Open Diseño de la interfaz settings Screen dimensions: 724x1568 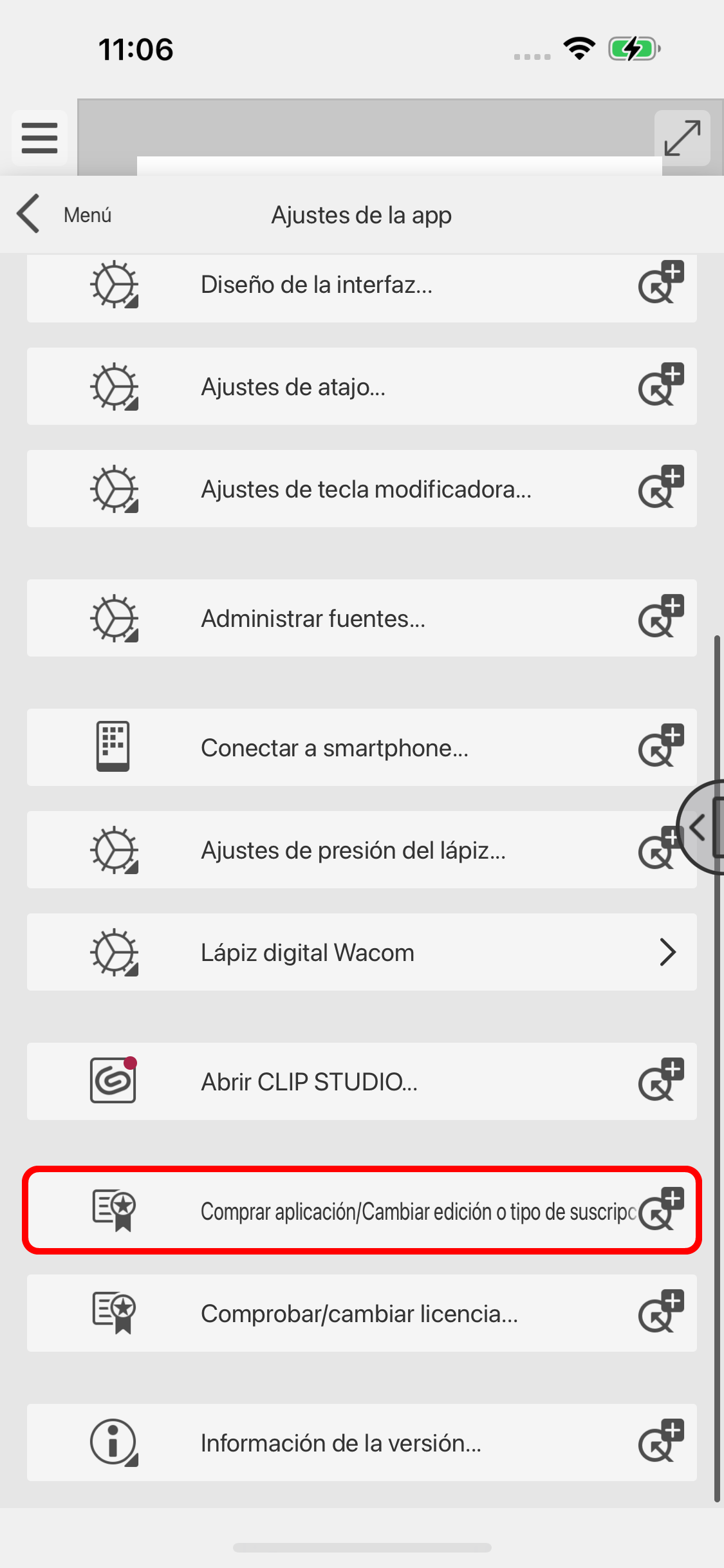(315, 285)
